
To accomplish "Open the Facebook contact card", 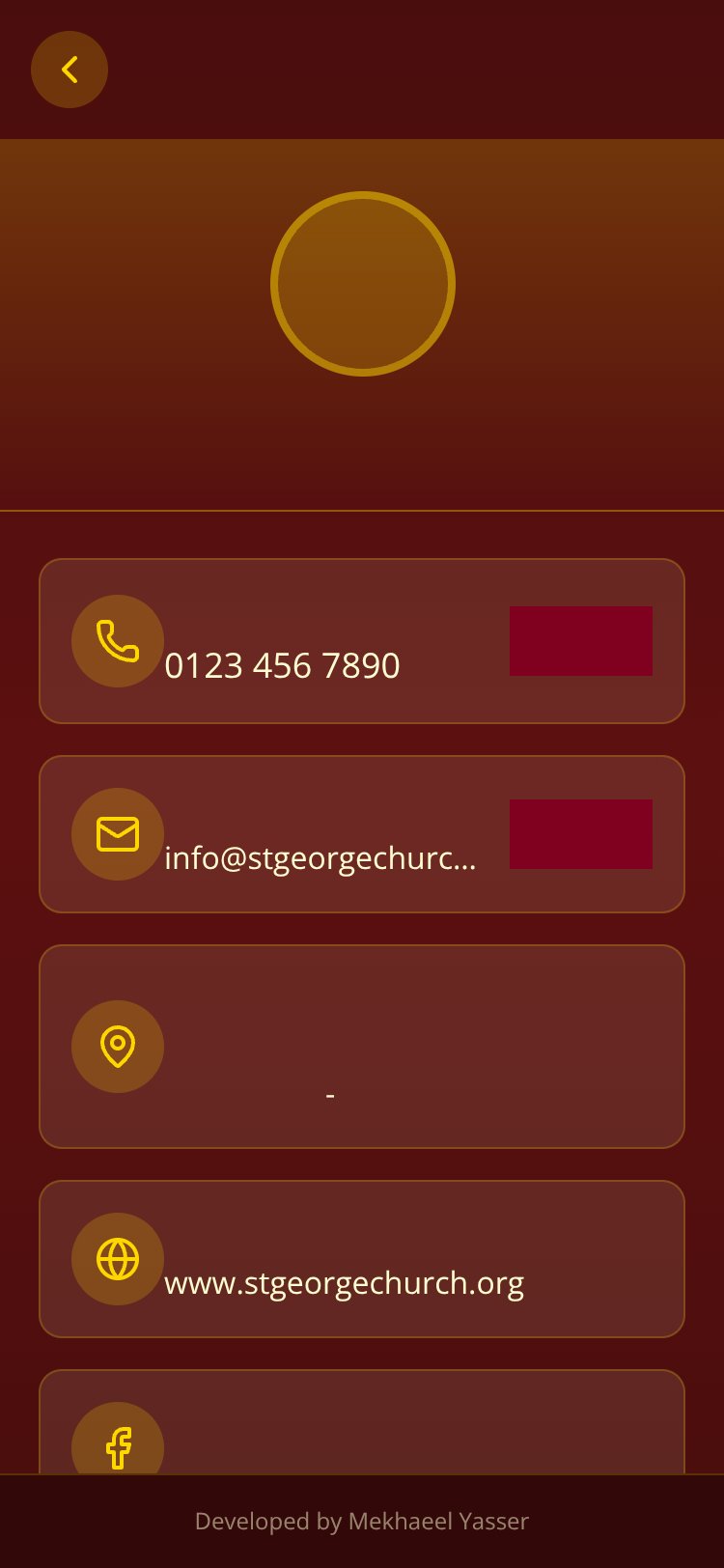I will pos(362,1422).
